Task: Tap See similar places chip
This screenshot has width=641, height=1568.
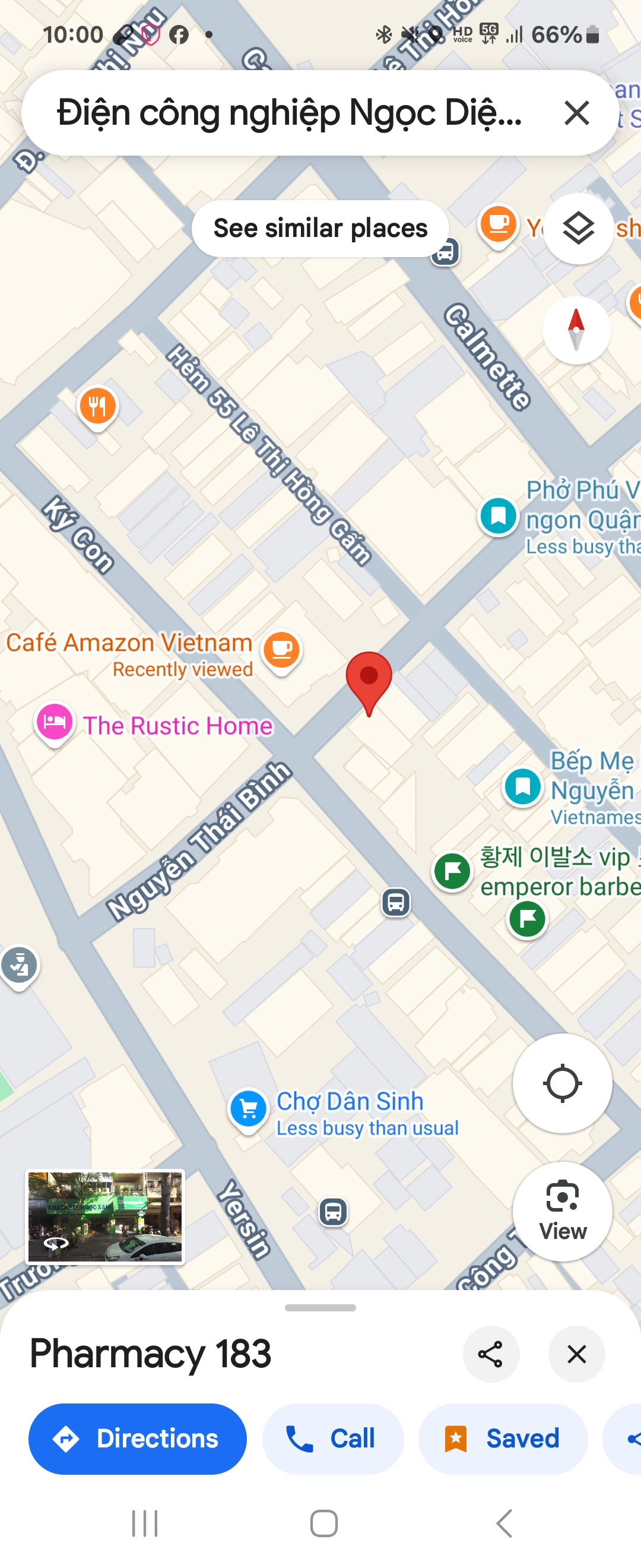Action: point(320,228)
